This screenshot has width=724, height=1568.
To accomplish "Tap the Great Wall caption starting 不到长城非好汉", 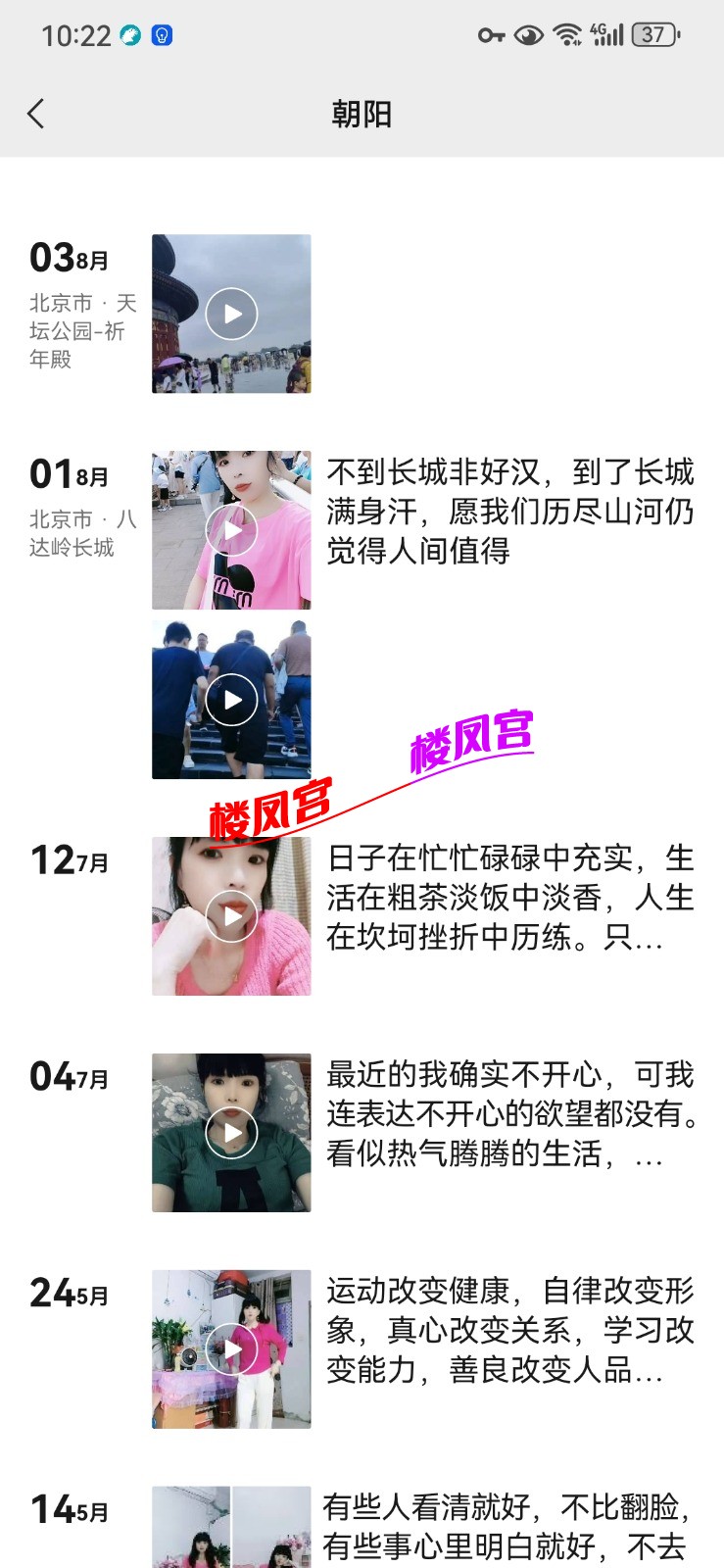I will coord(511,510).
